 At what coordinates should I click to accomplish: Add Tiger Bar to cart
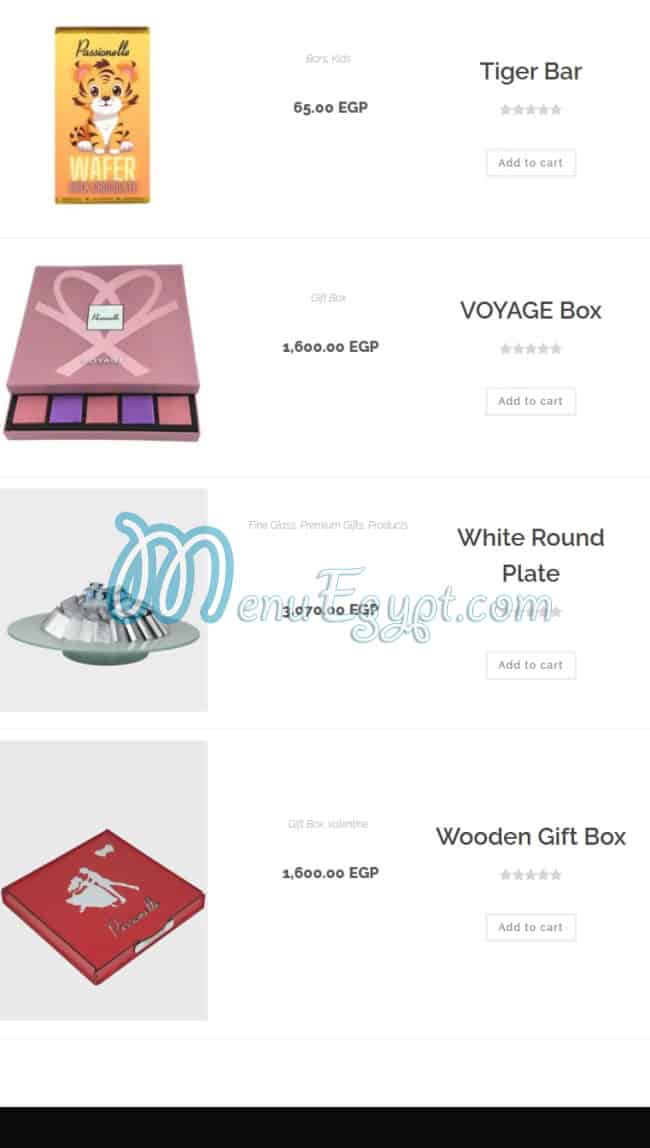[x=530, y=163]
